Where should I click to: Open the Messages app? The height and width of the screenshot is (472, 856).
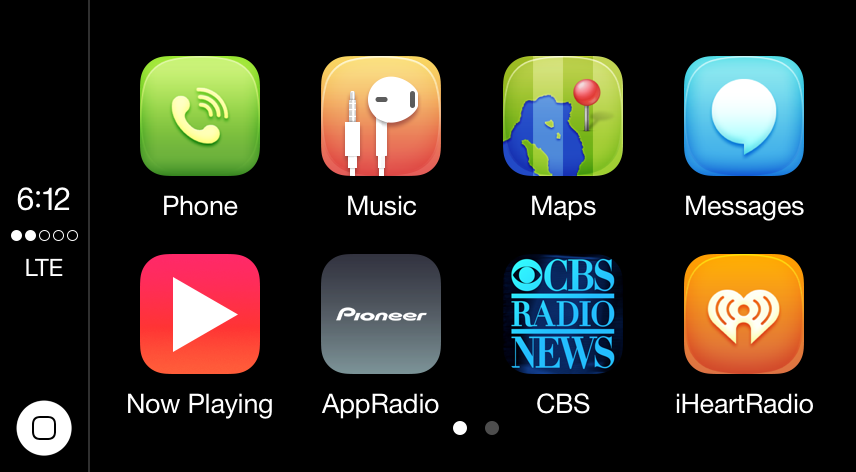coord(744,116)
